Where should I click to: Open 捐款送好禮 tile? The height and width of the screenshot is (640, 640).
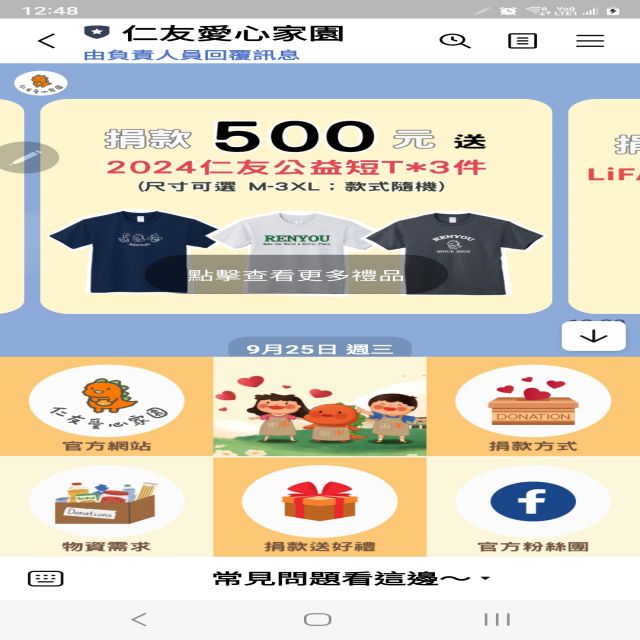click(319, 509)
